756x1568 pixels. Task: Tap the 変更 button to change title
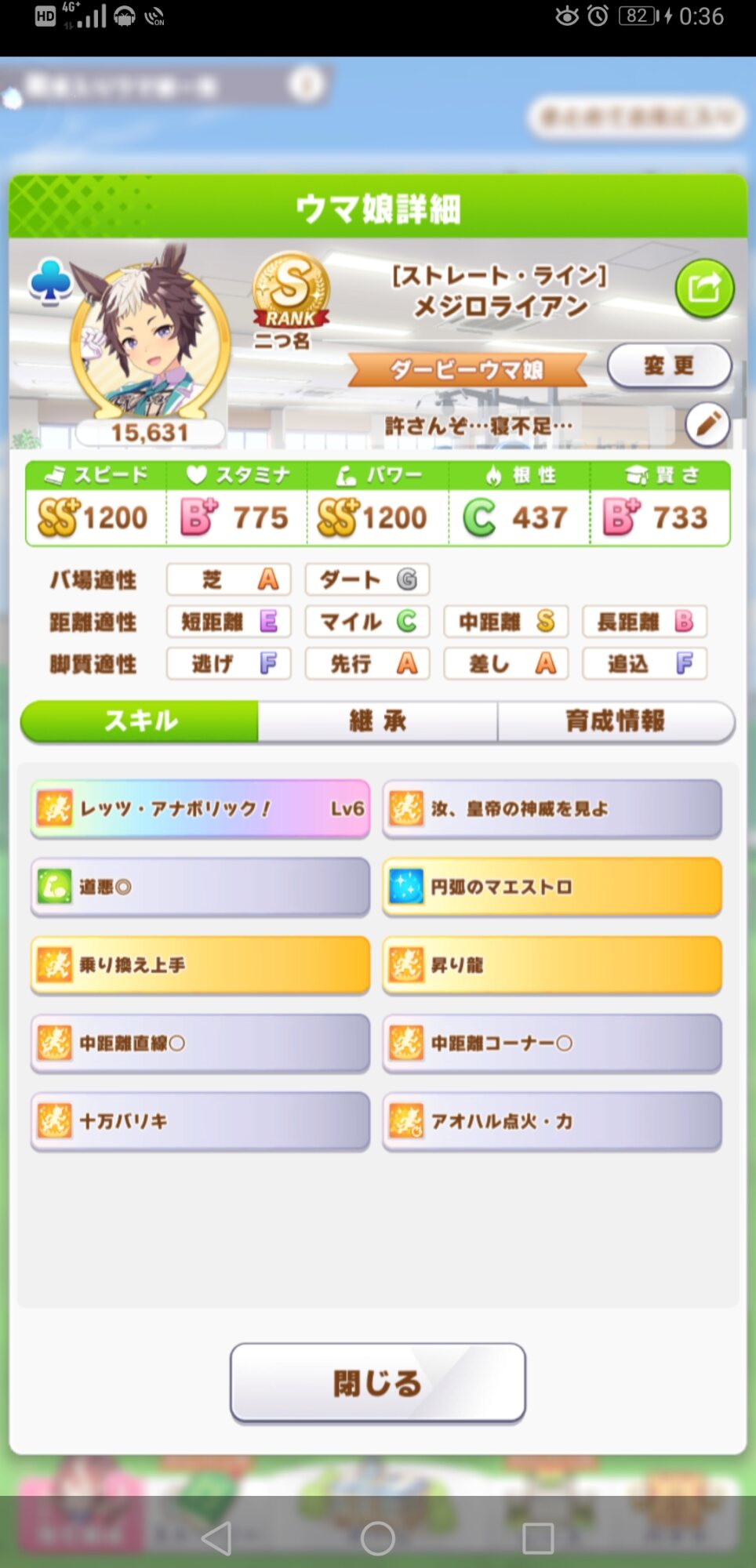click(x=669, y=365)
